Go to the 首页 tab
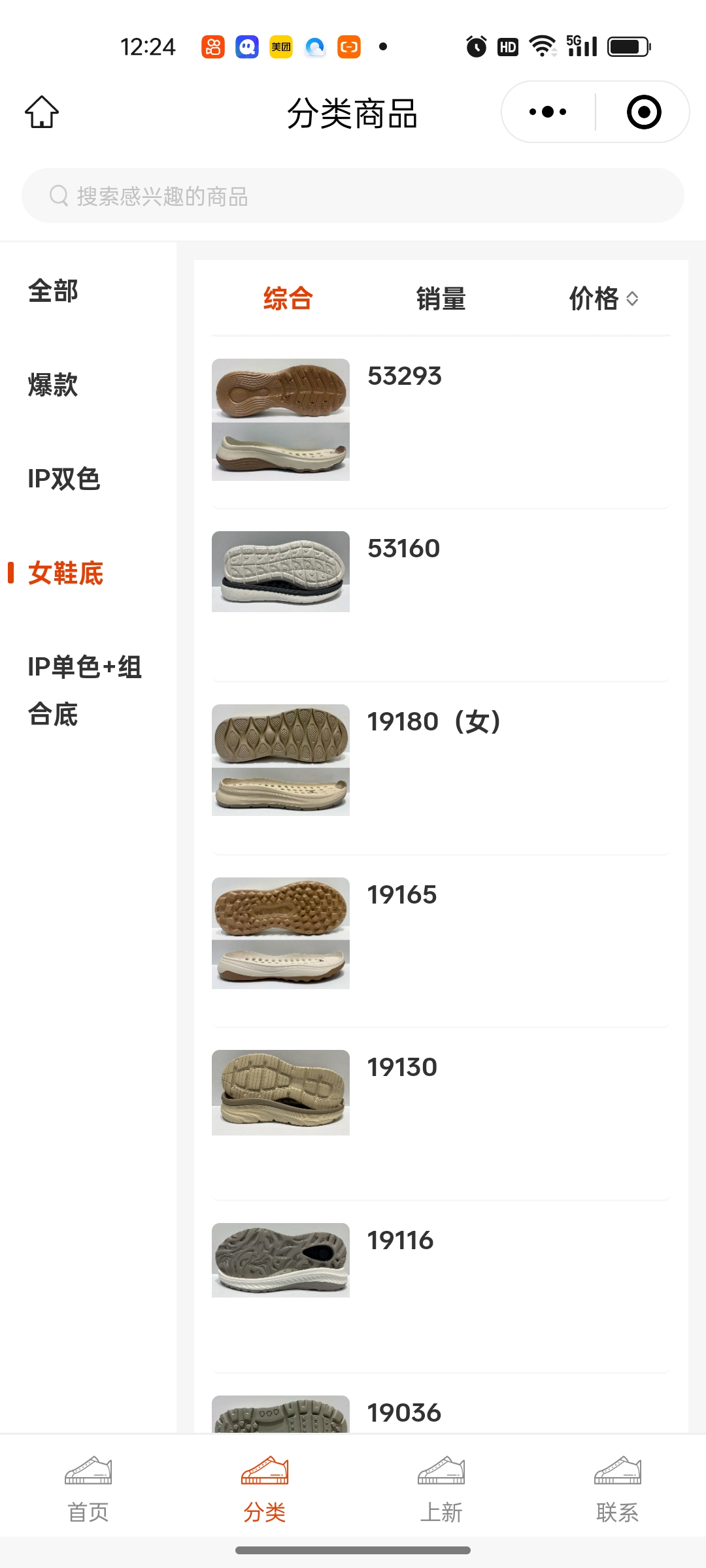The image size is (706, 1568). pos(88,1490)
